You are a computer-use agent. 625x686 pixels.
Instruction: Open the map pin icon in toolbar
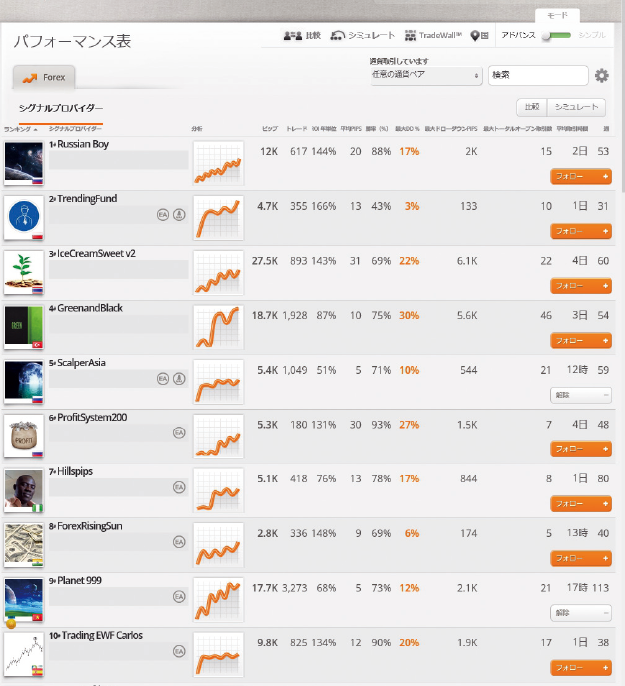[478, 36]
